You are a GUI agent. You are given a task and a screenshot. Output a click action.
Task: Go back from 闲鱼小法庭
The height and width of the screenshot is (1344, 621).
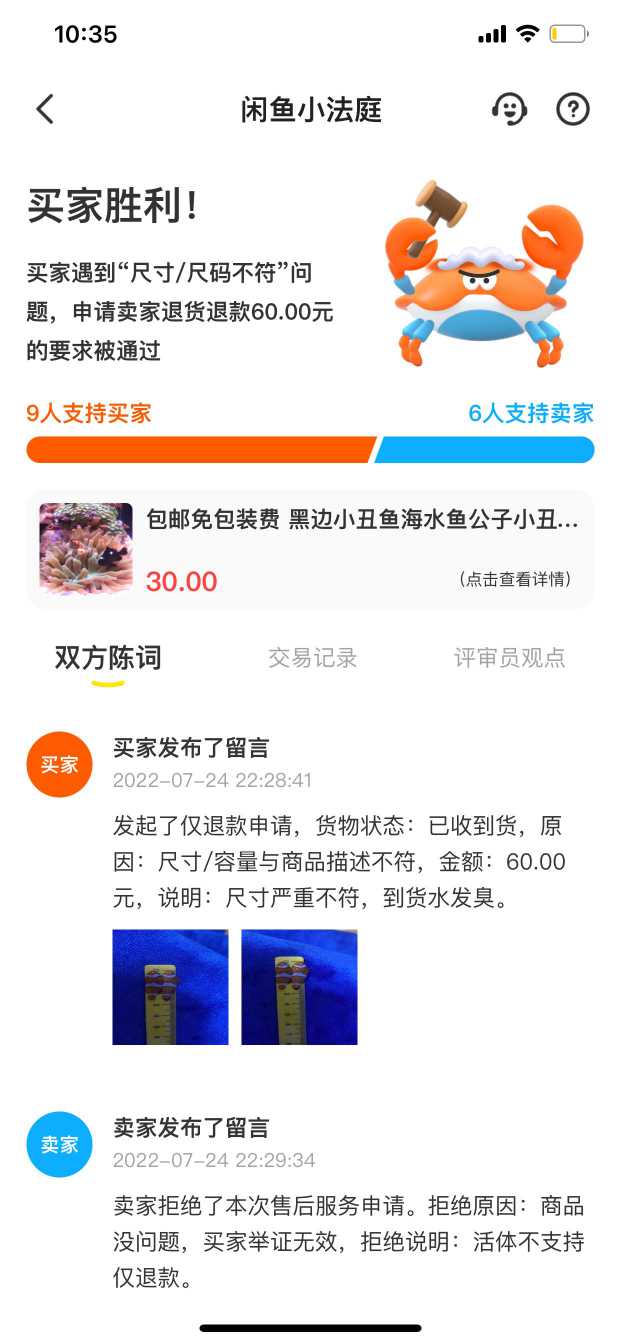[45, 109]
